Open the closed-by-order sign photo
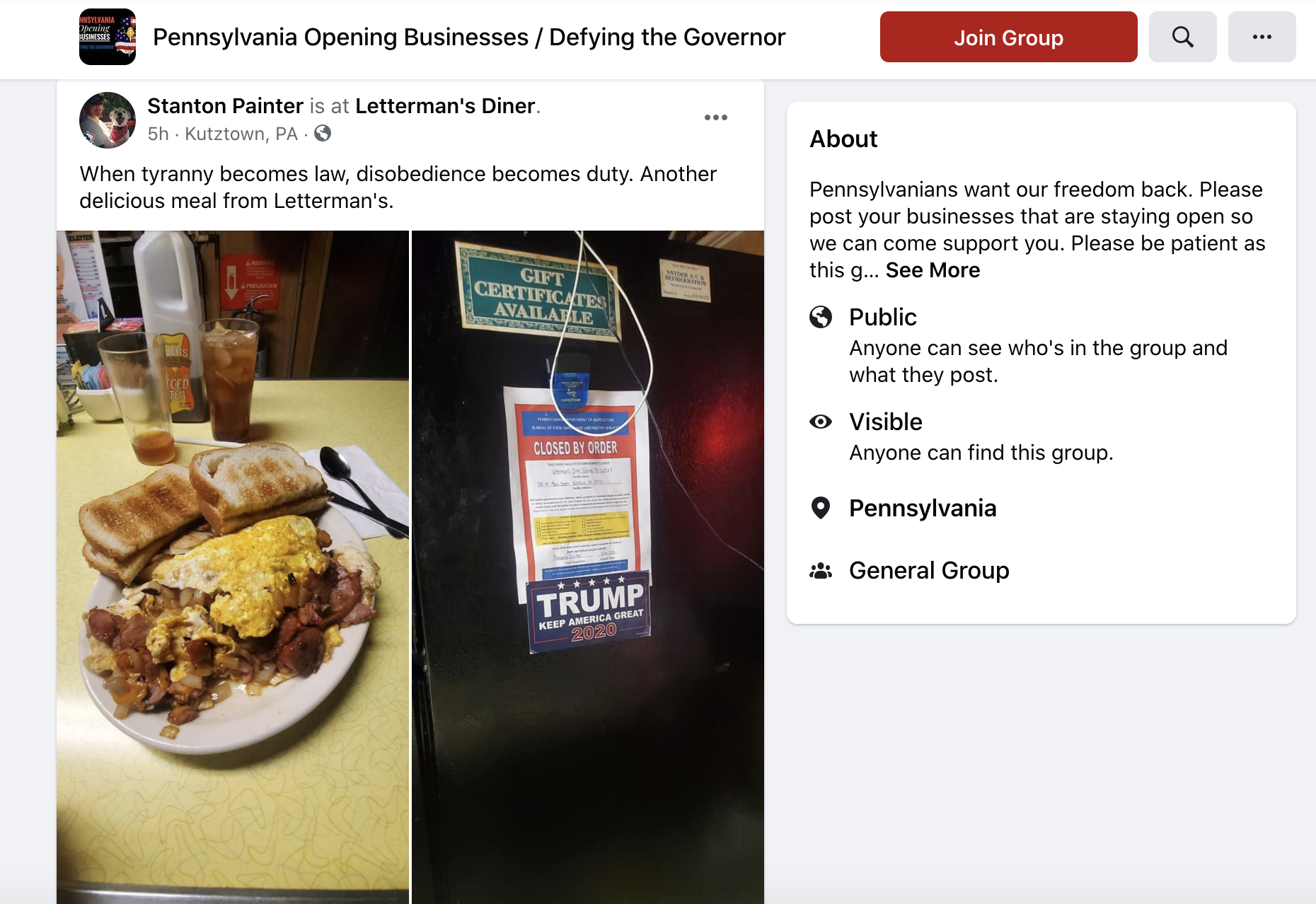Screen dimensions: 1316x904 pos(588,567)
